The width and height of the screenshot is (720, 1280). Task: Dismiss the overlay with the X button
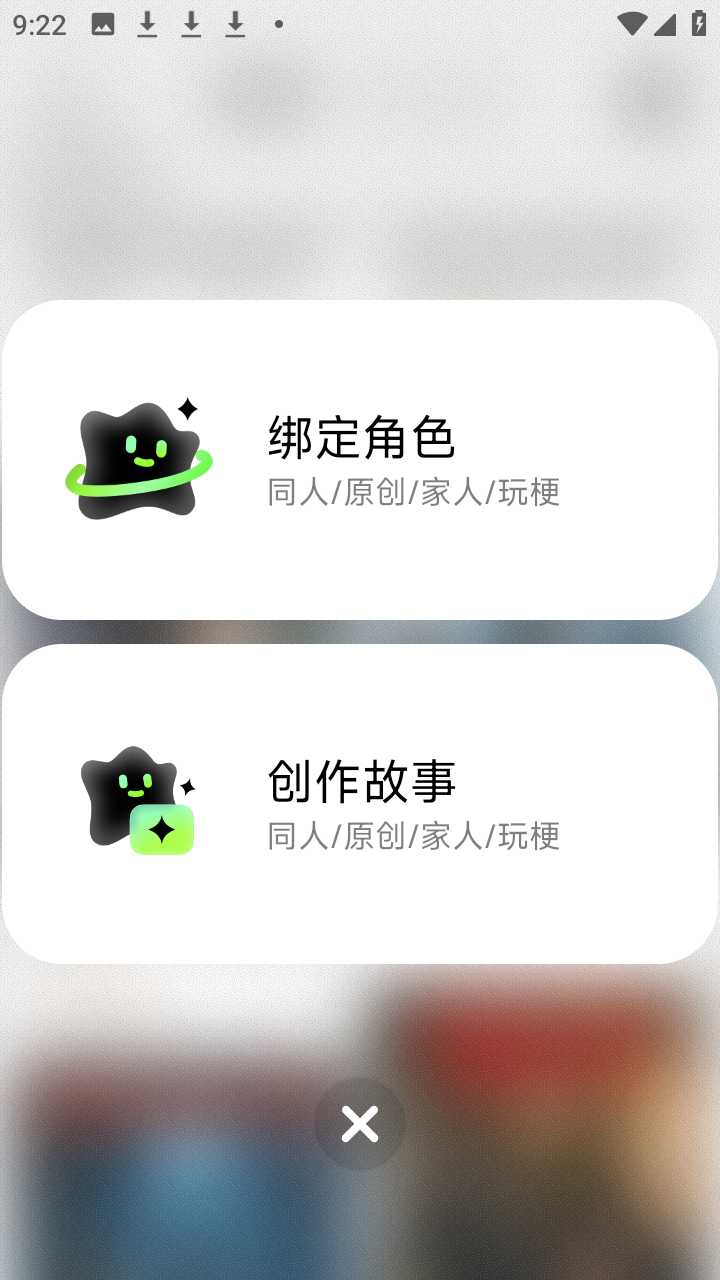[360, 1124]
